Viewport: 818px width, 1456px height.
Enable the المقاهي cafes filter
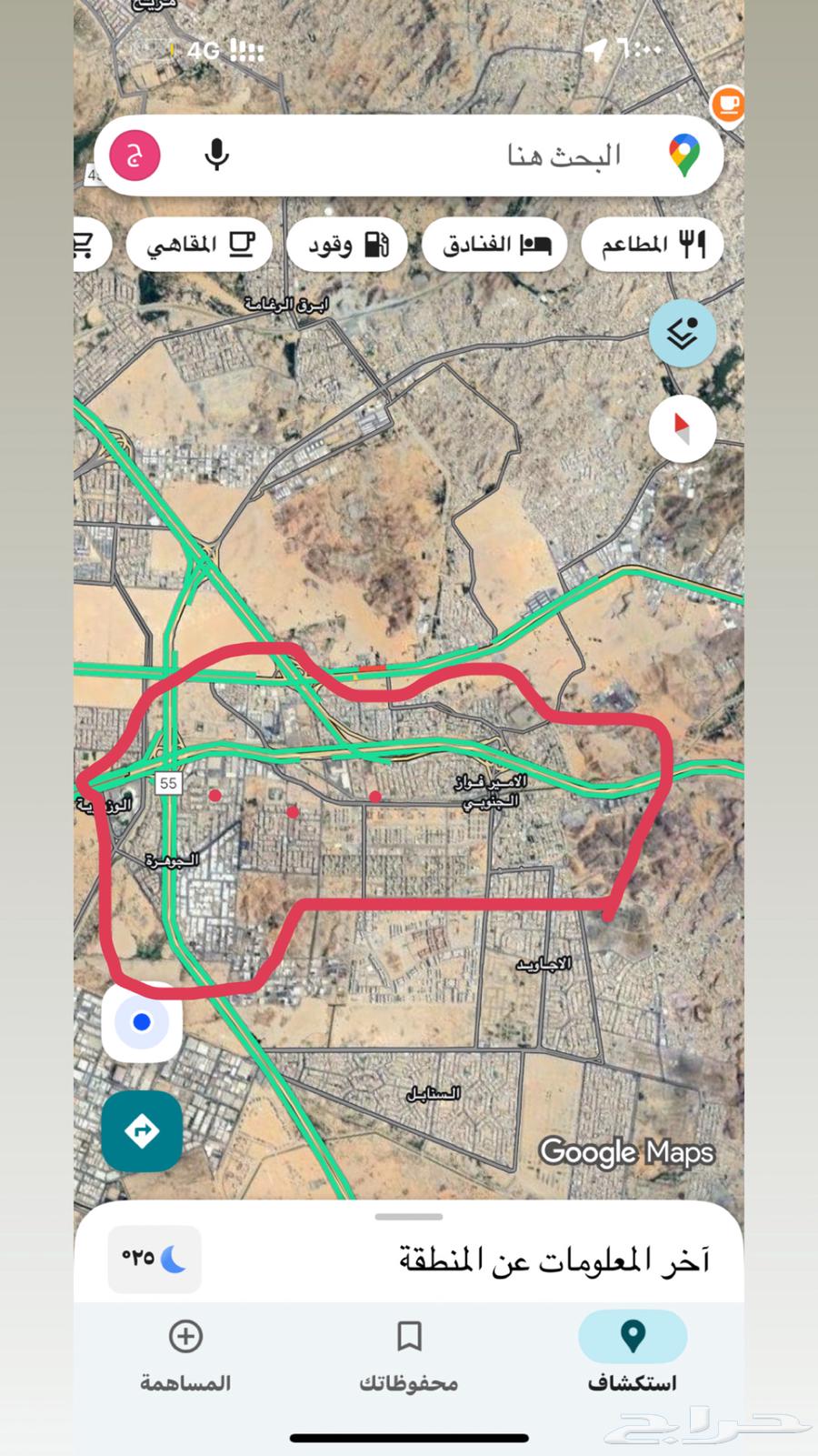(198, 244)
